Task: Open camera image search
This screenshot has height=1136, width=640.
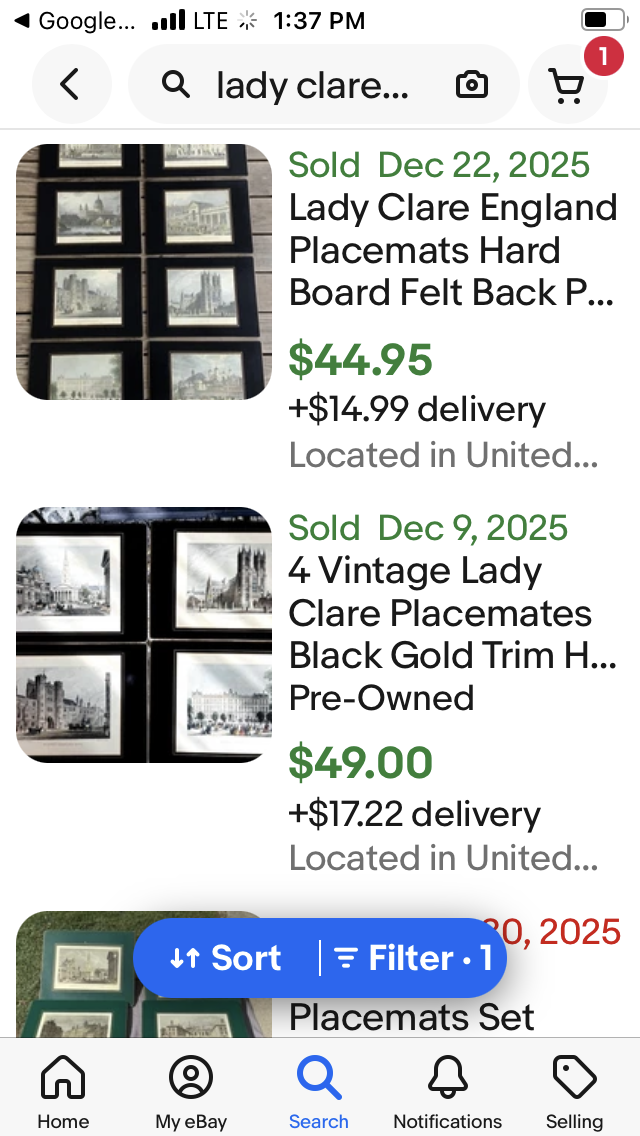Action: (471, 86)
